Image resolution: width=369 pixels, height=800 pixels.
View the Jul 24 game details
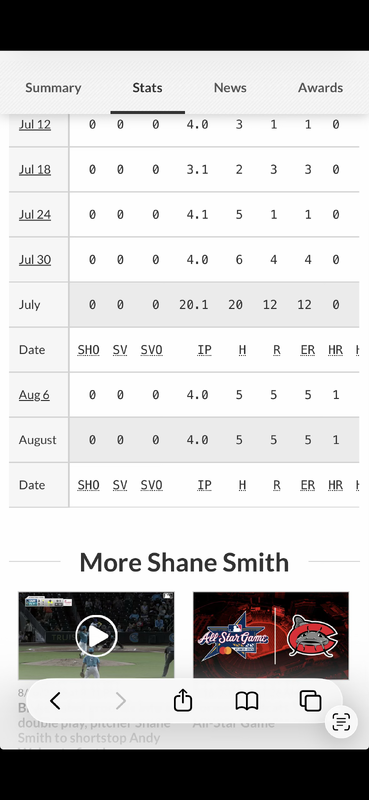click(x=35, y=214)
